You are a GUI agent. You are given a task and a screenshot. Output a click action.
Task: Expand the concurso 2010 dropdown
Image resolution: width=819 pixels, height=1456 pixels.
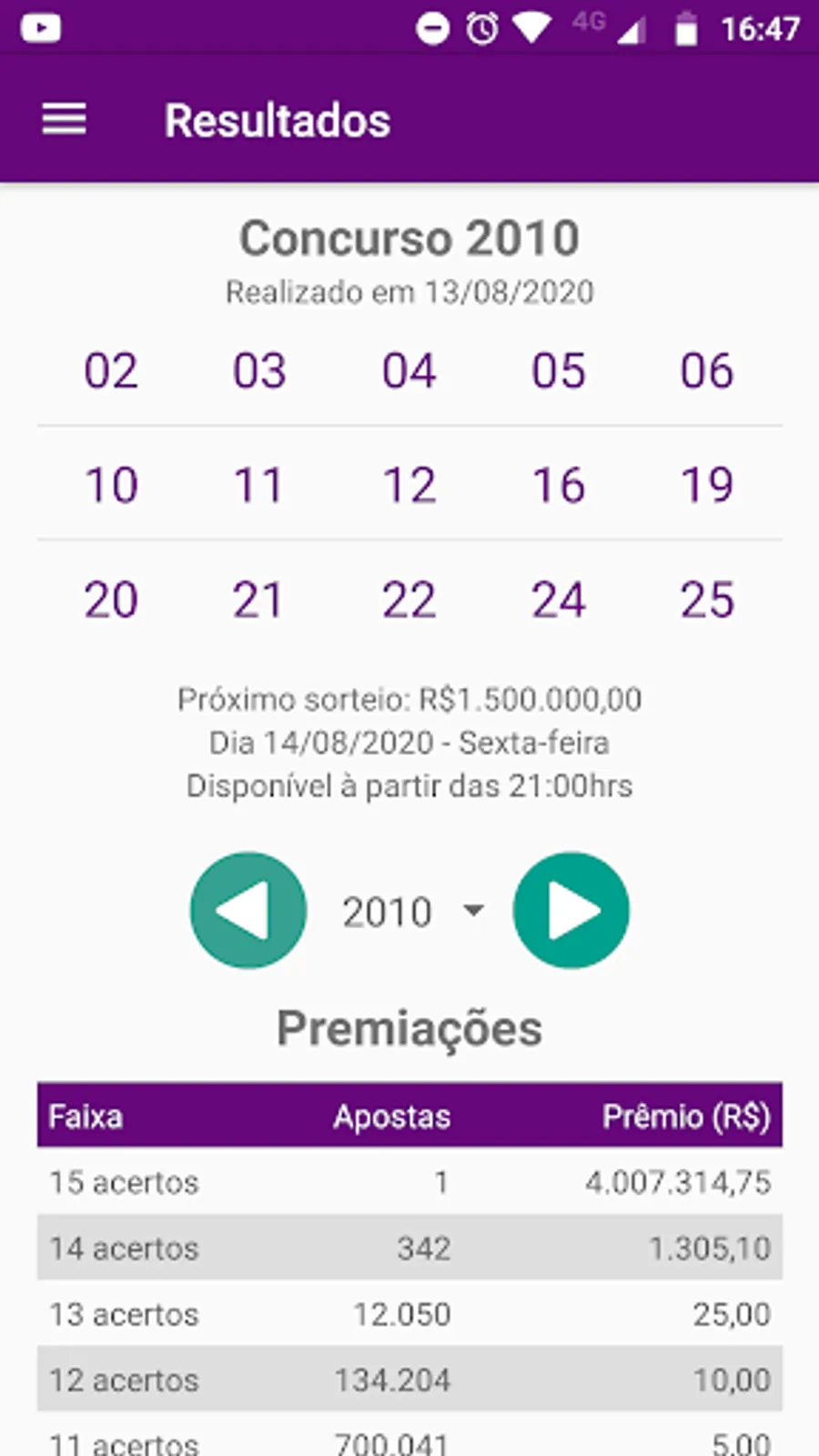[412, 911]
